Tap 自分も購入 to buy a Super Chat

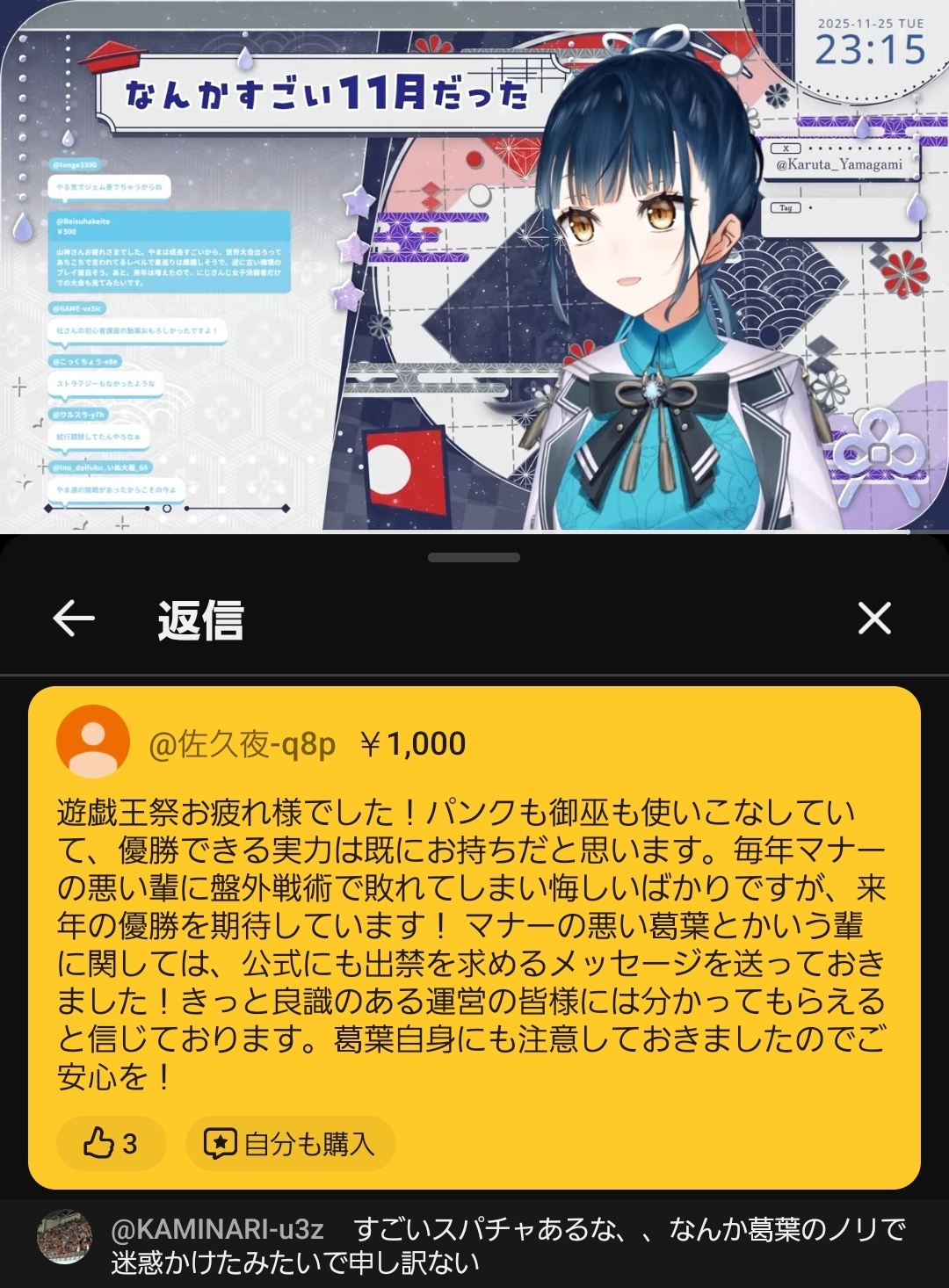[290, 1143]
